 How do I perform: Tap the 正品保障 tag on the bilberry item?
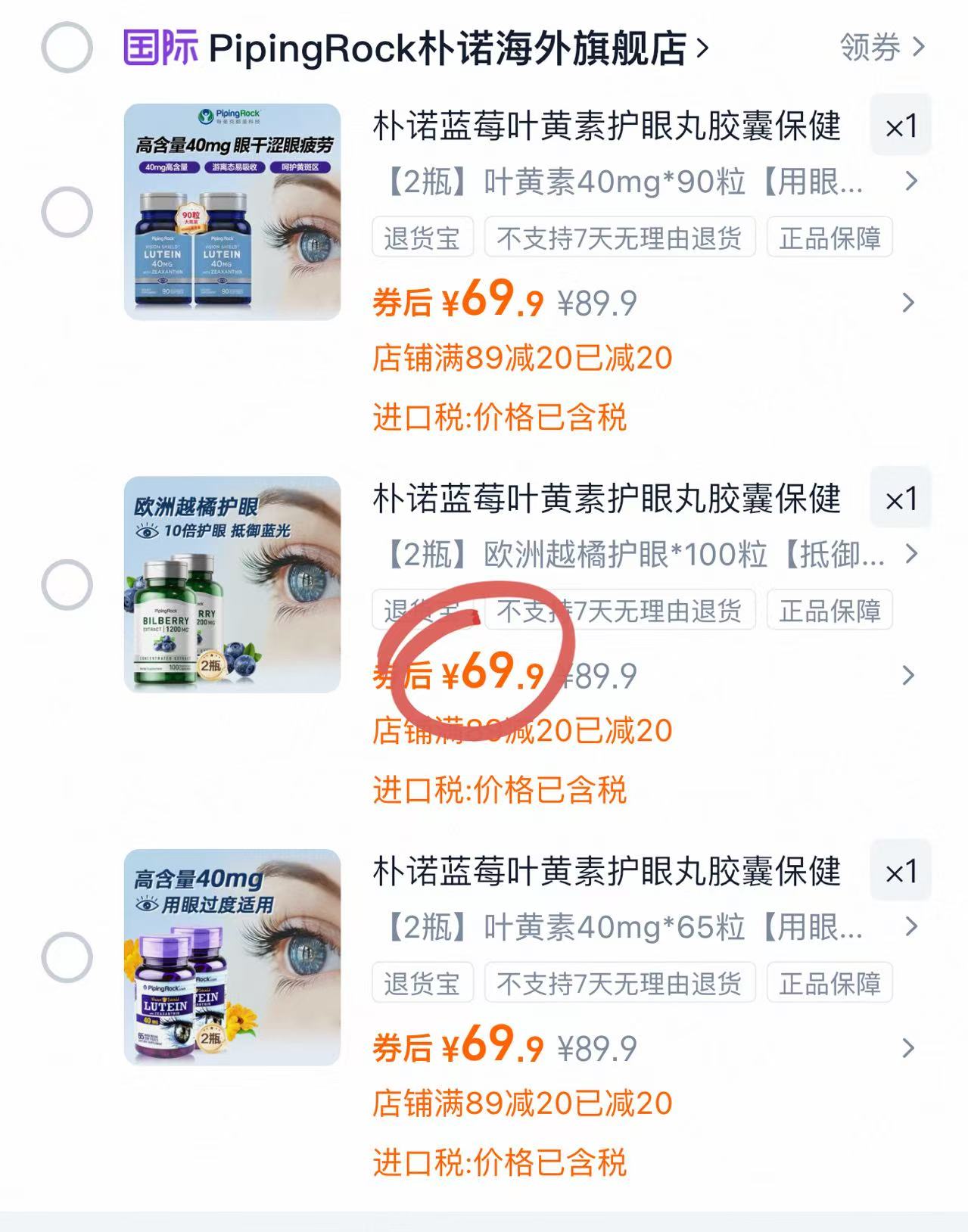pos(829,610)
